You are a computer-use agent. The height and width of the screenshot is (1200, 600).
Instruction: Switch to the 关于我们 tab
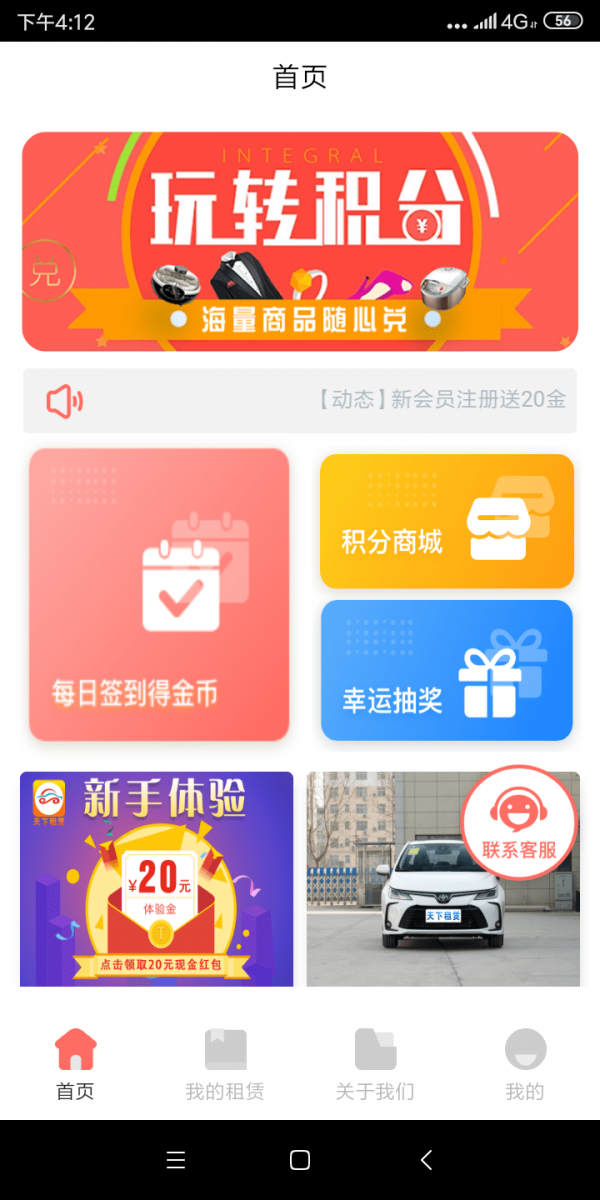click(375, 1065)
